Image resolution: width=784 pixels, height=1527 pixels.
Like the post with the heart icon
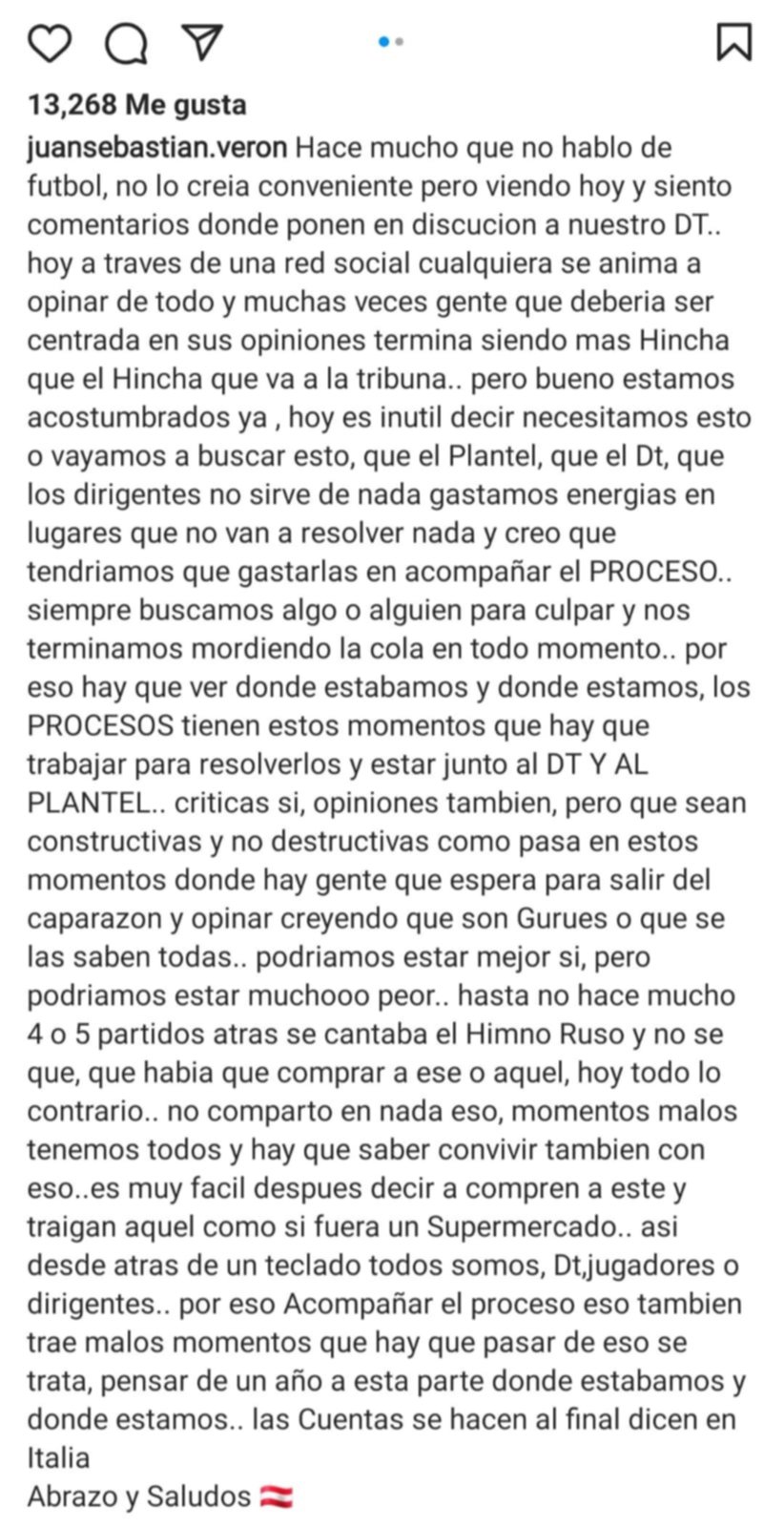pyautogui.click(x=49, y=42)
